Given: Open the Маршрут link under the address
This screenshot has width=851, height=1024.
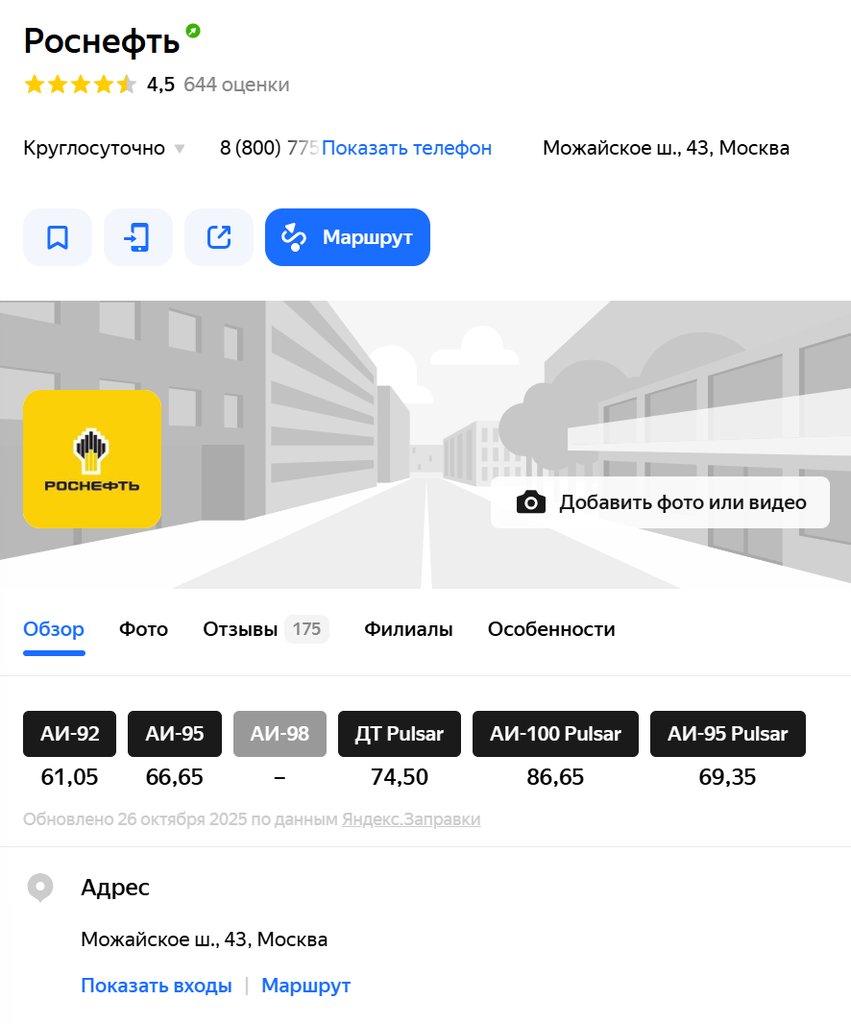Looking at the screenshot, I should coord(306,986).
